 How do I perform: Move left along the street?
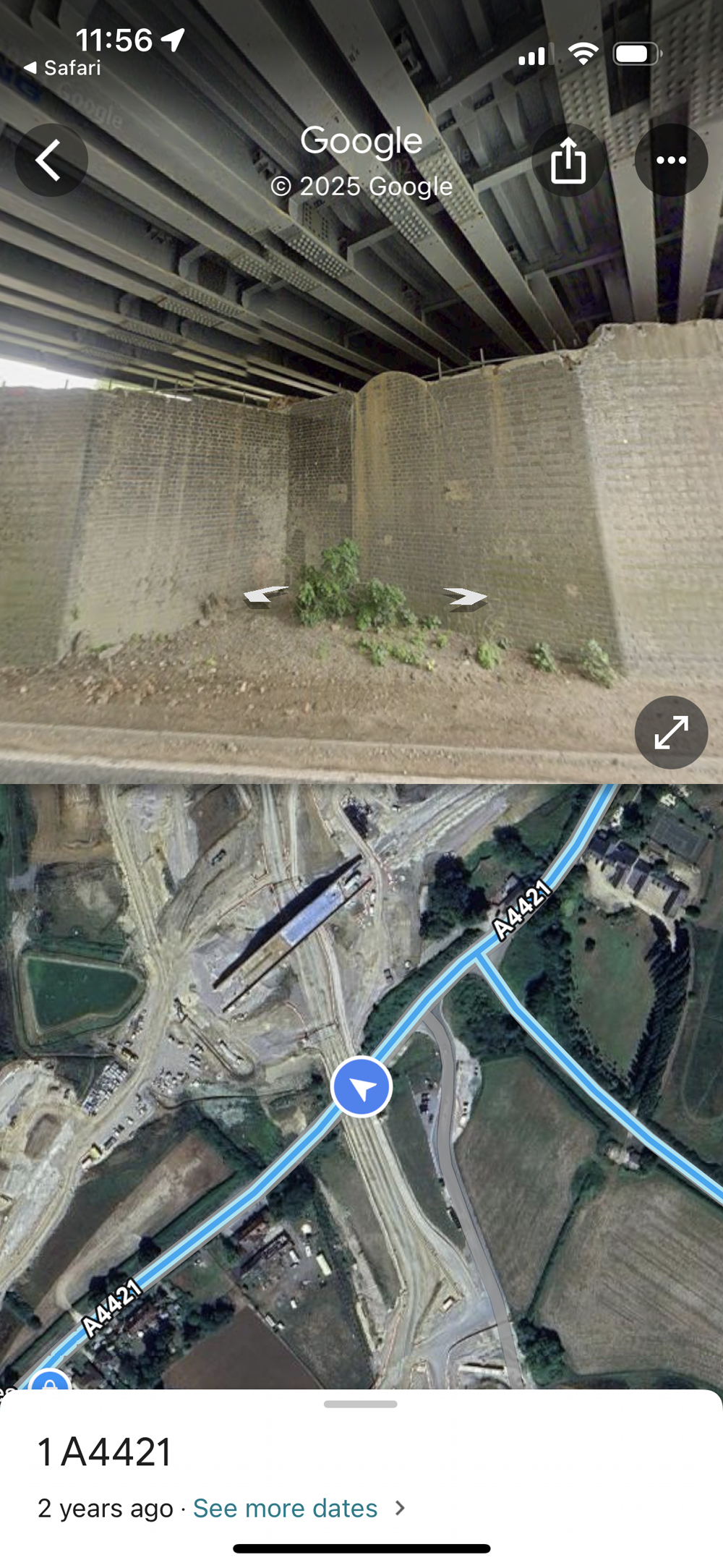point(265,595)
